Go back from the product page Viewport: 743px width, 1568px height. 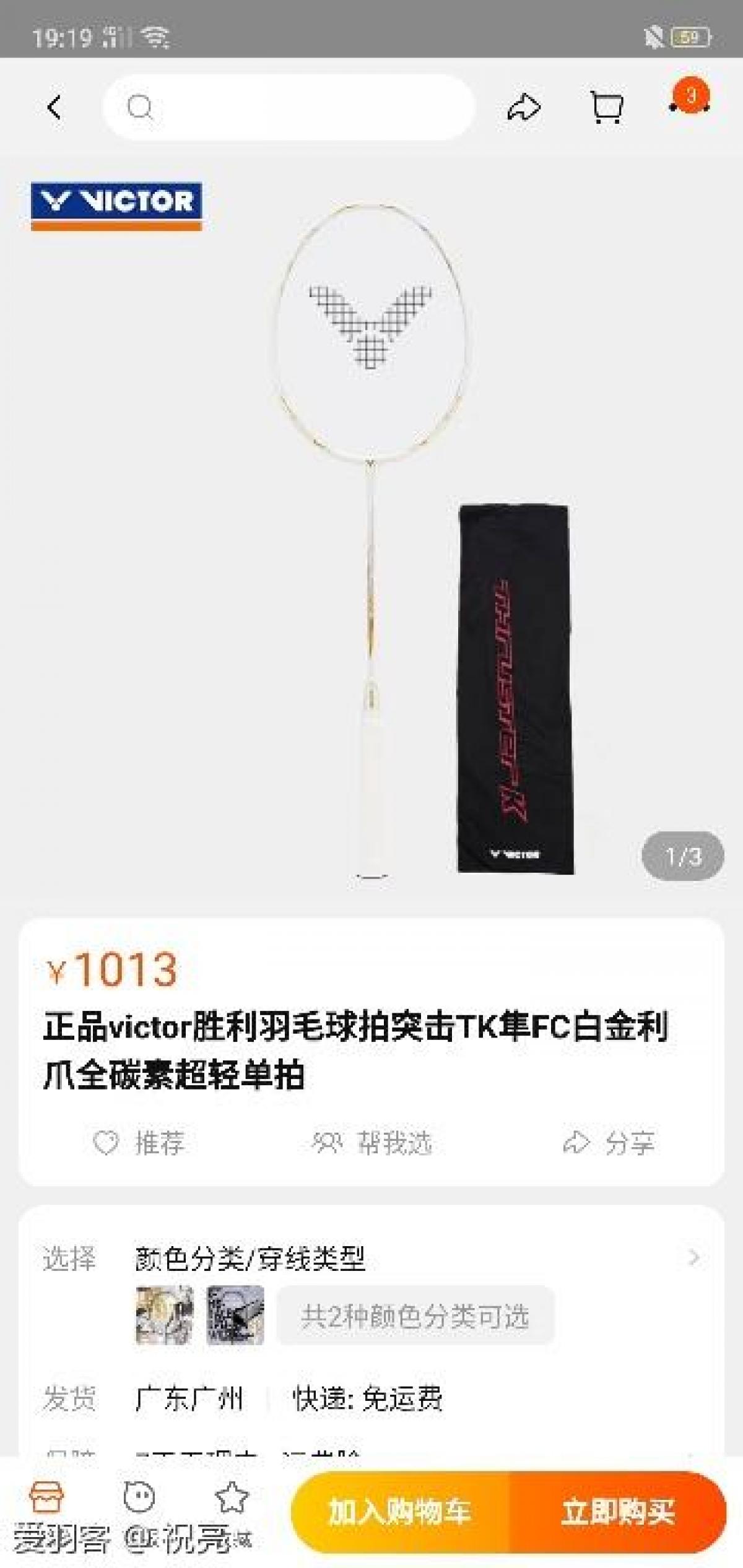(54, 108)
